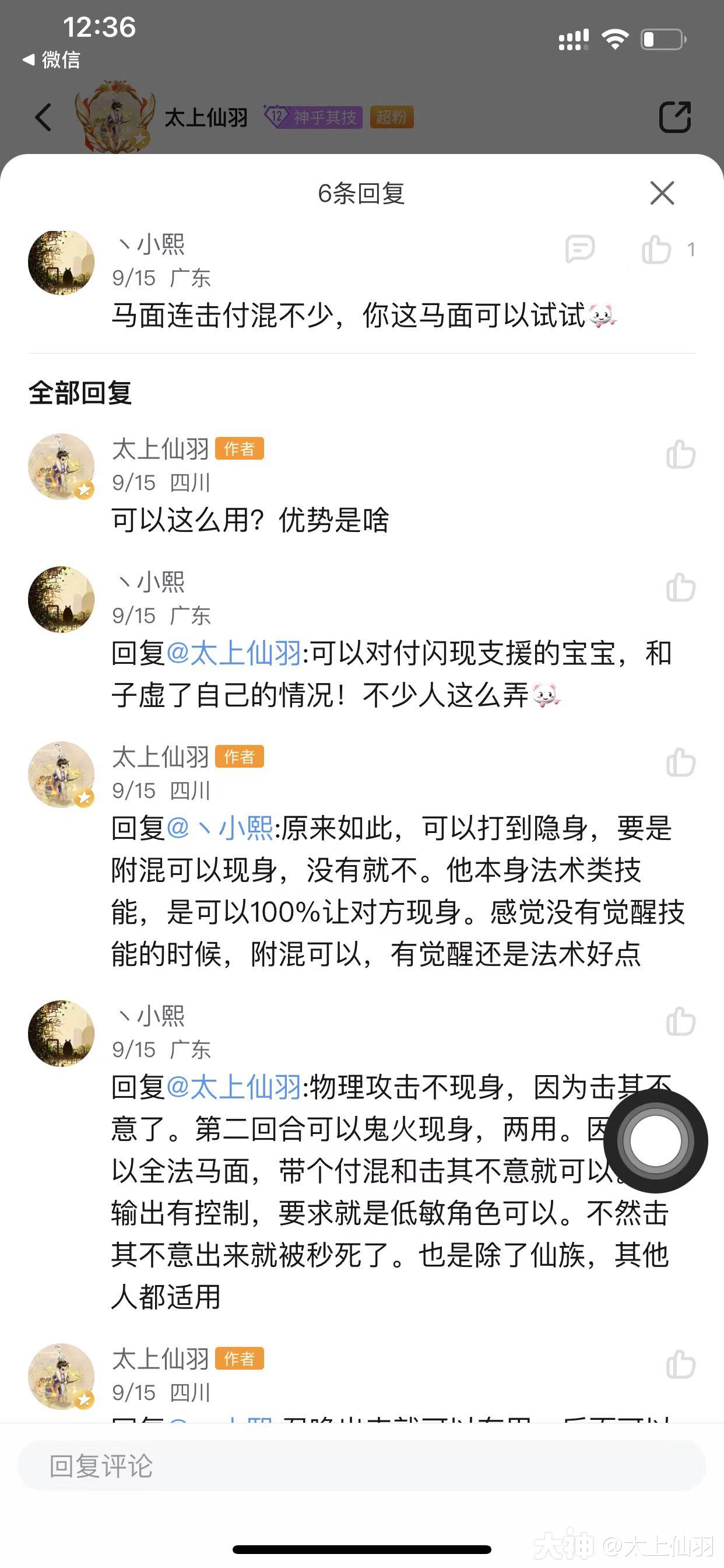Like 太上仙羽's bottom partially visible reply

[x=680, y=1364]
